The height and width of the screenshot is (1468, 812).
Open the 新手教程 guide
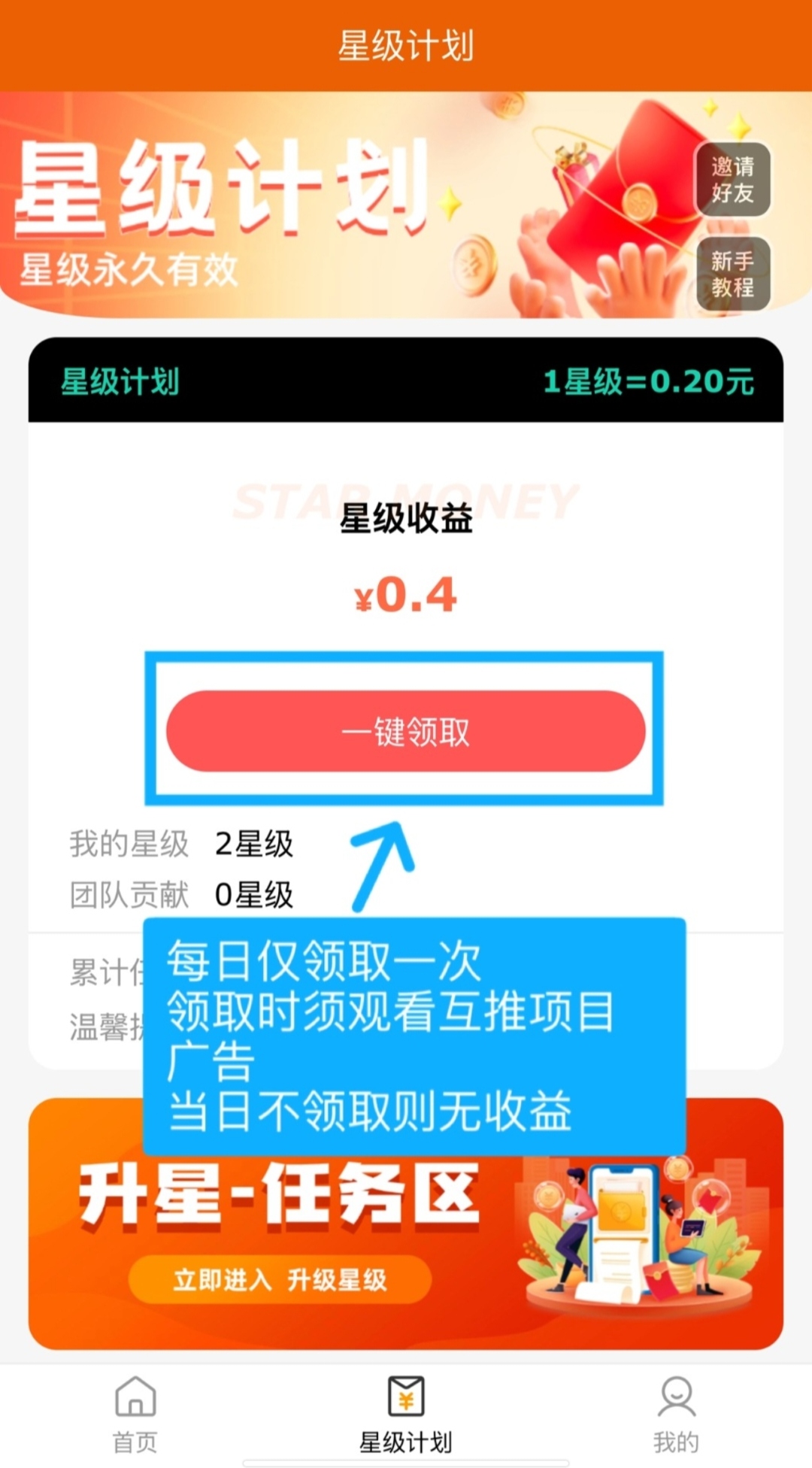point(732,274)
